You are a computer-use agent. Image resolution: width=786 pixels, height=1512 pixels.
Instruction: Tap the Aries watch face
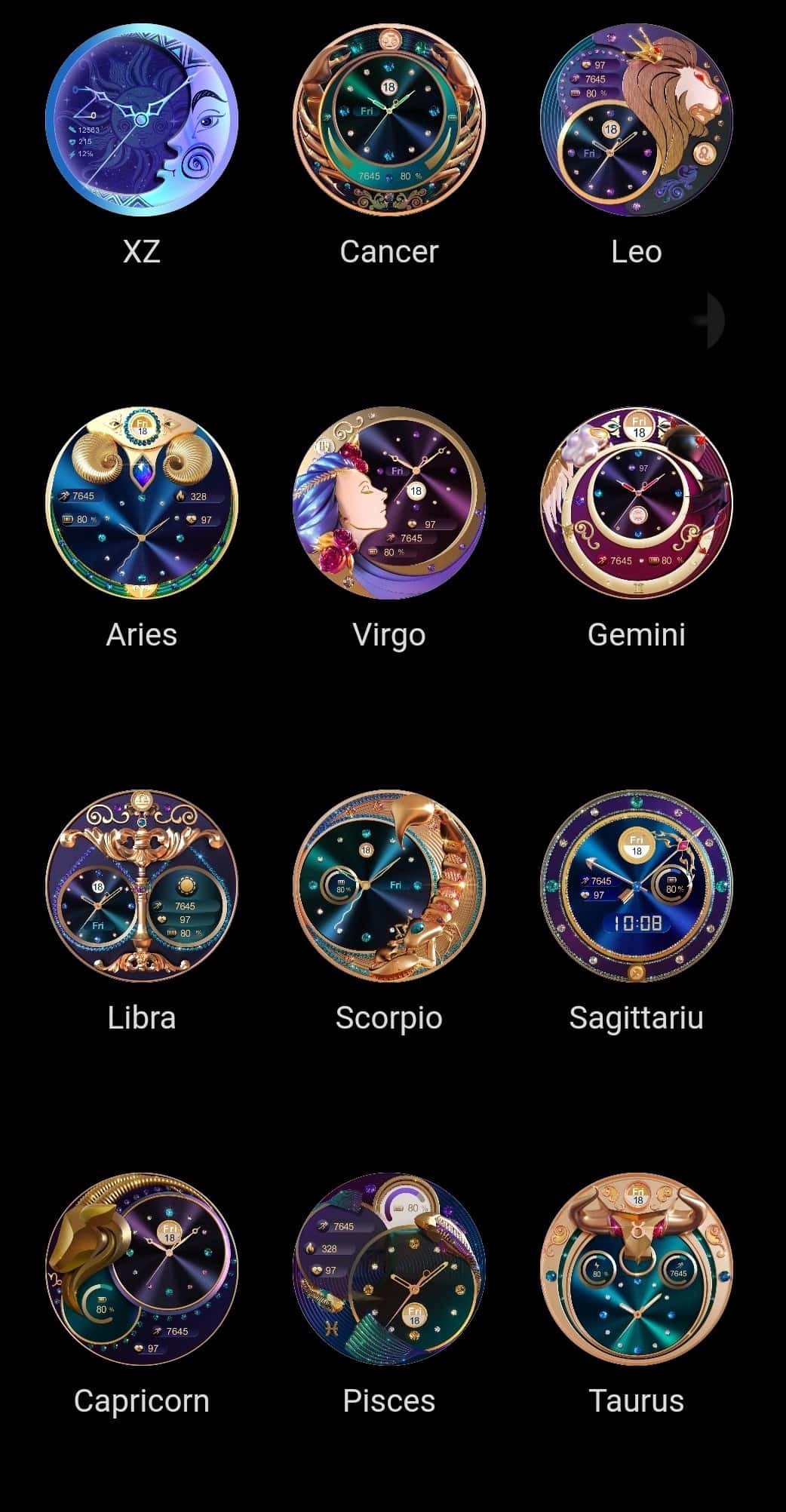coord(142,504)
